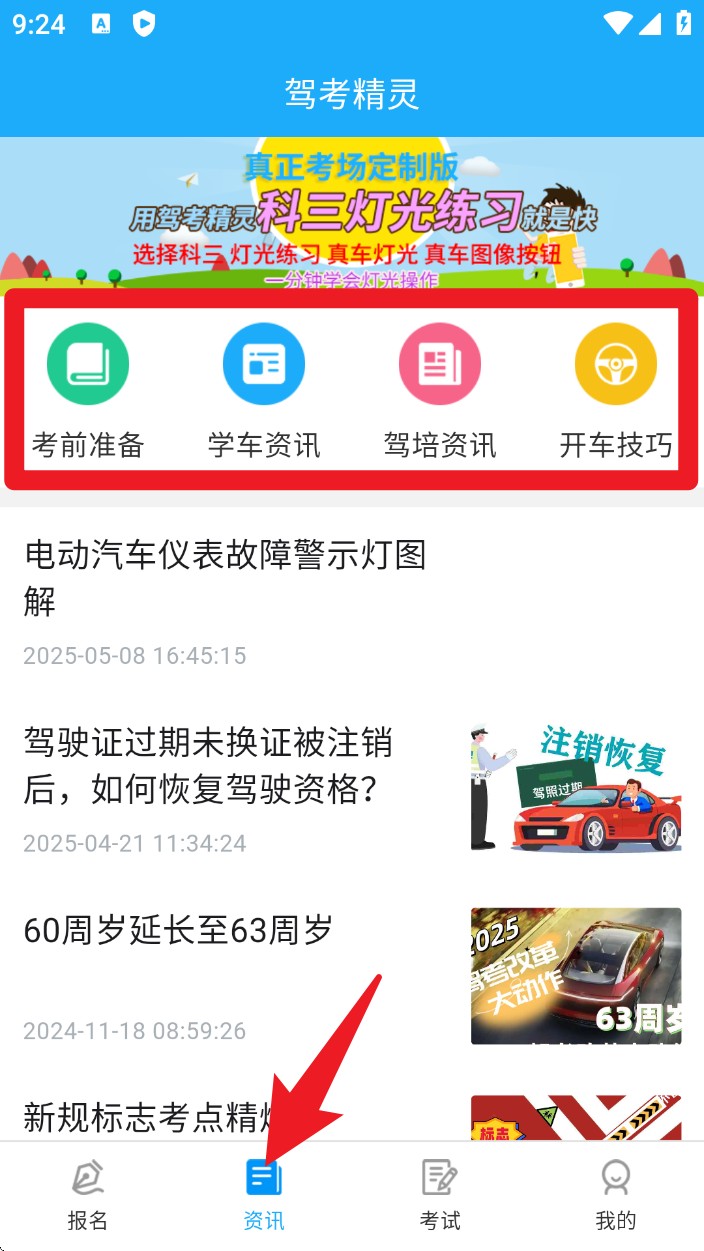Open article about 驾驶证过期未换证被注销
The height and width of the screenshot is (1251, 704).
tap(209, 766)
